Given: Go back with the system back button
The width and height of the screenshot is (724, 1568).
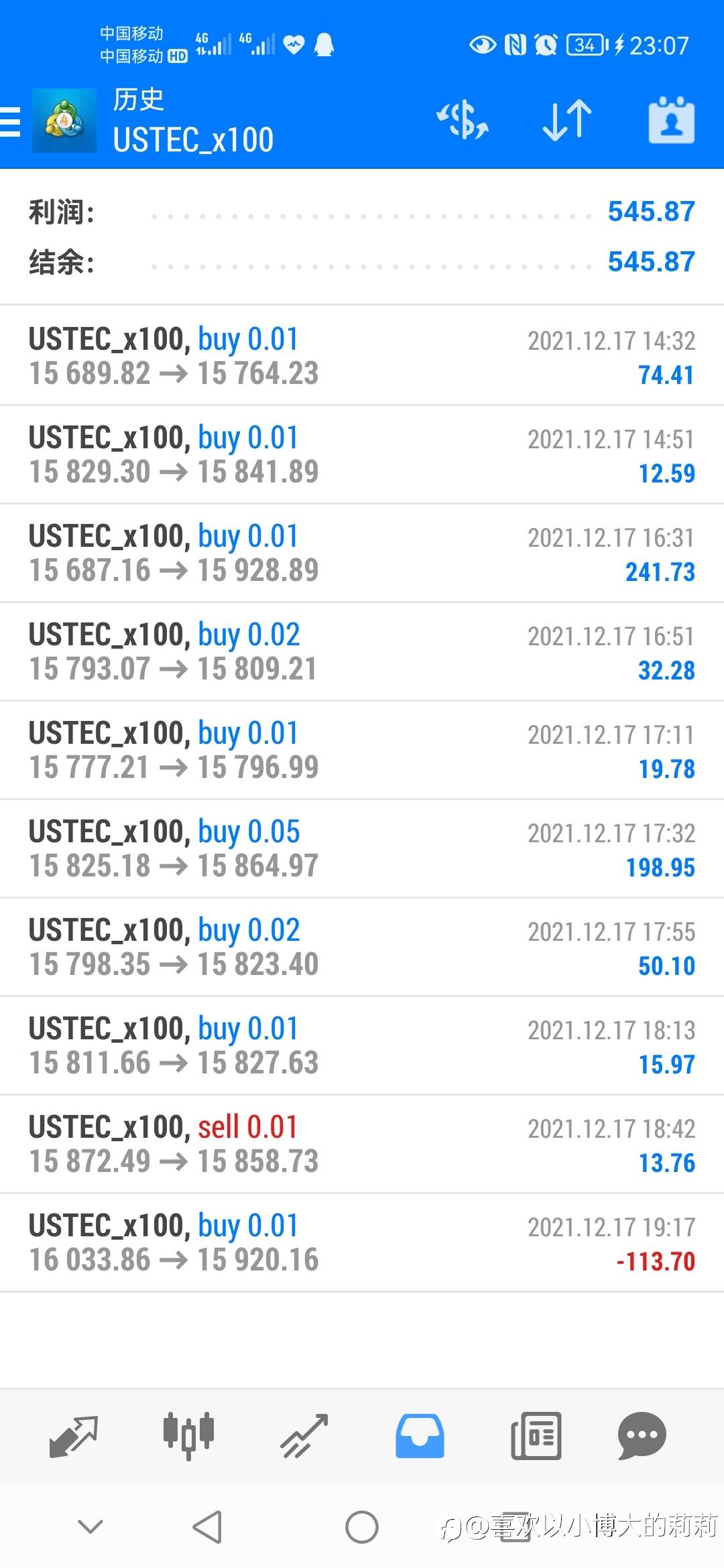Looking at the screenshot, I should (x=207, y=1527).
